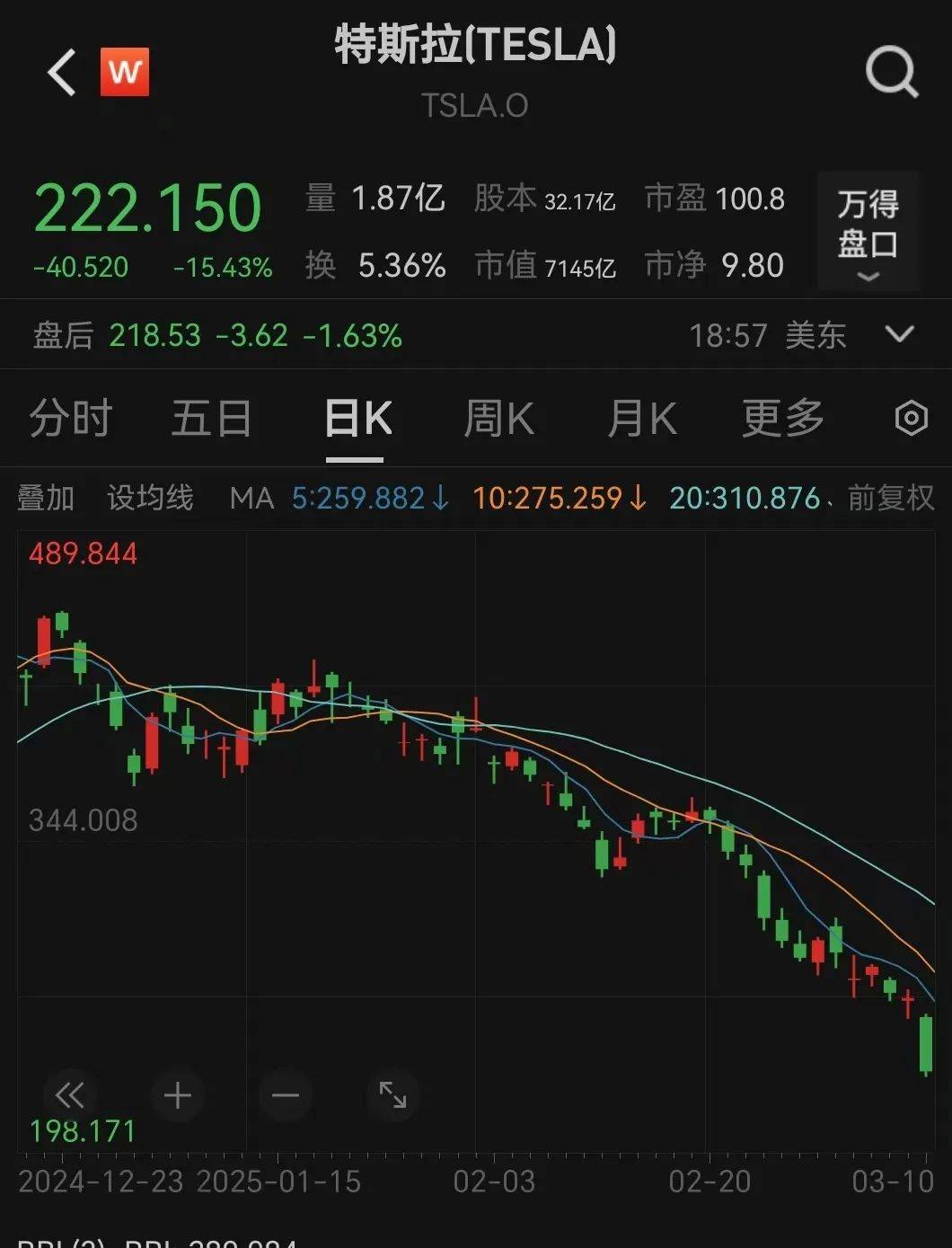The height and width of the screenshot is (1248, 952).
Task: Open the 月K monthly chart view
Action: pyautogui.click(x=641, y=418)
